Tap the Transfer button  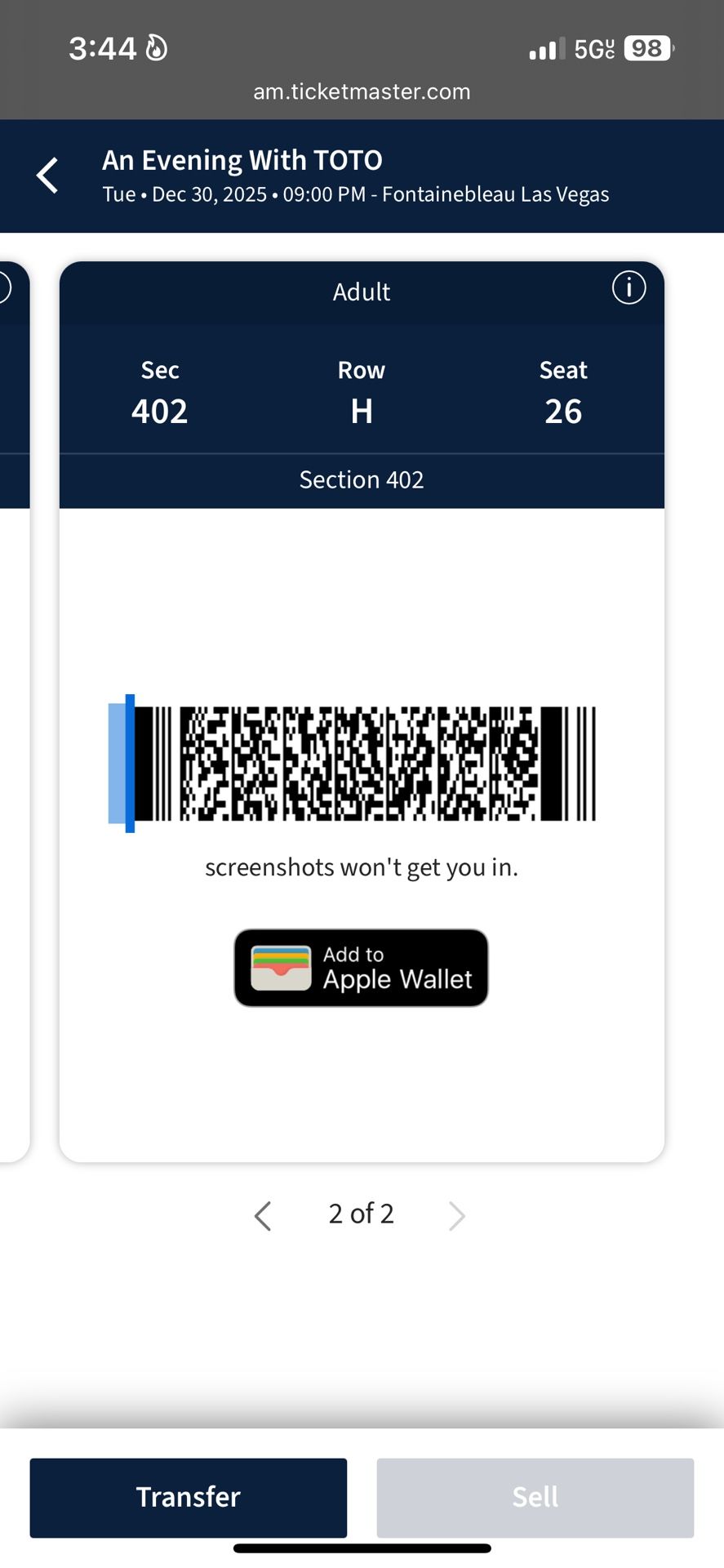coord(189,1497)
